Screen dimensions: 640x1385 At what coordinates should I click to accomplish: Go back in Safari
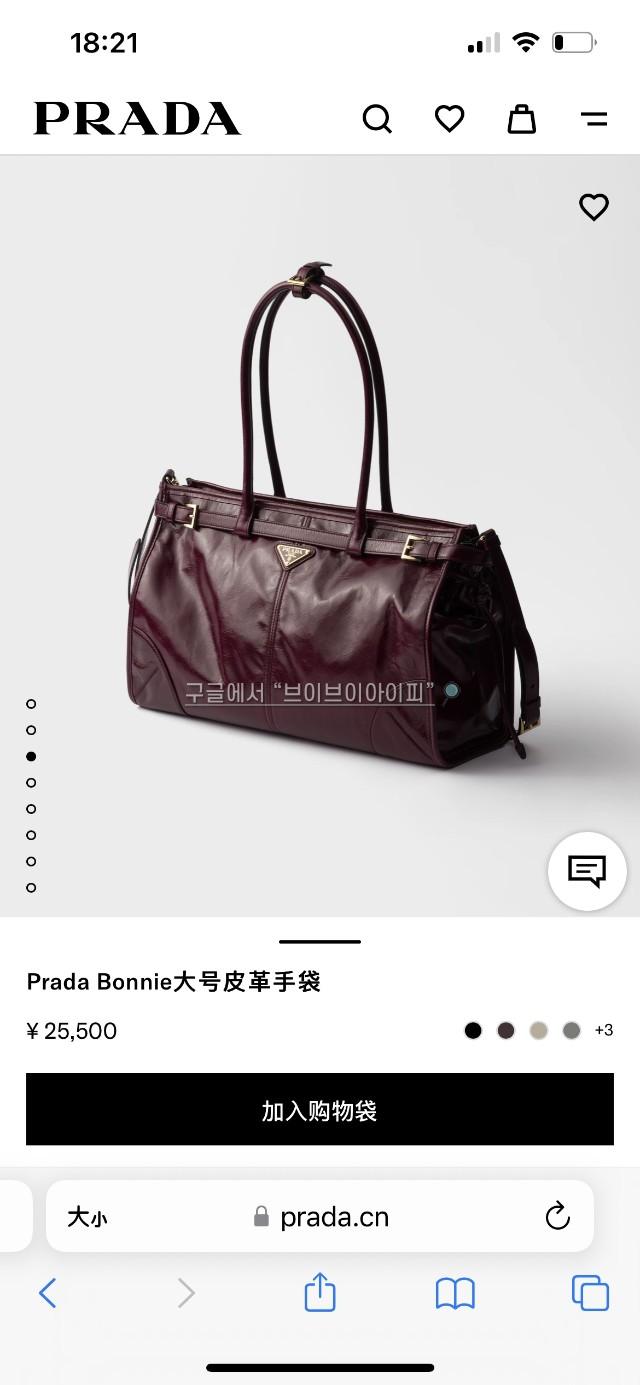coord(47,1293)
